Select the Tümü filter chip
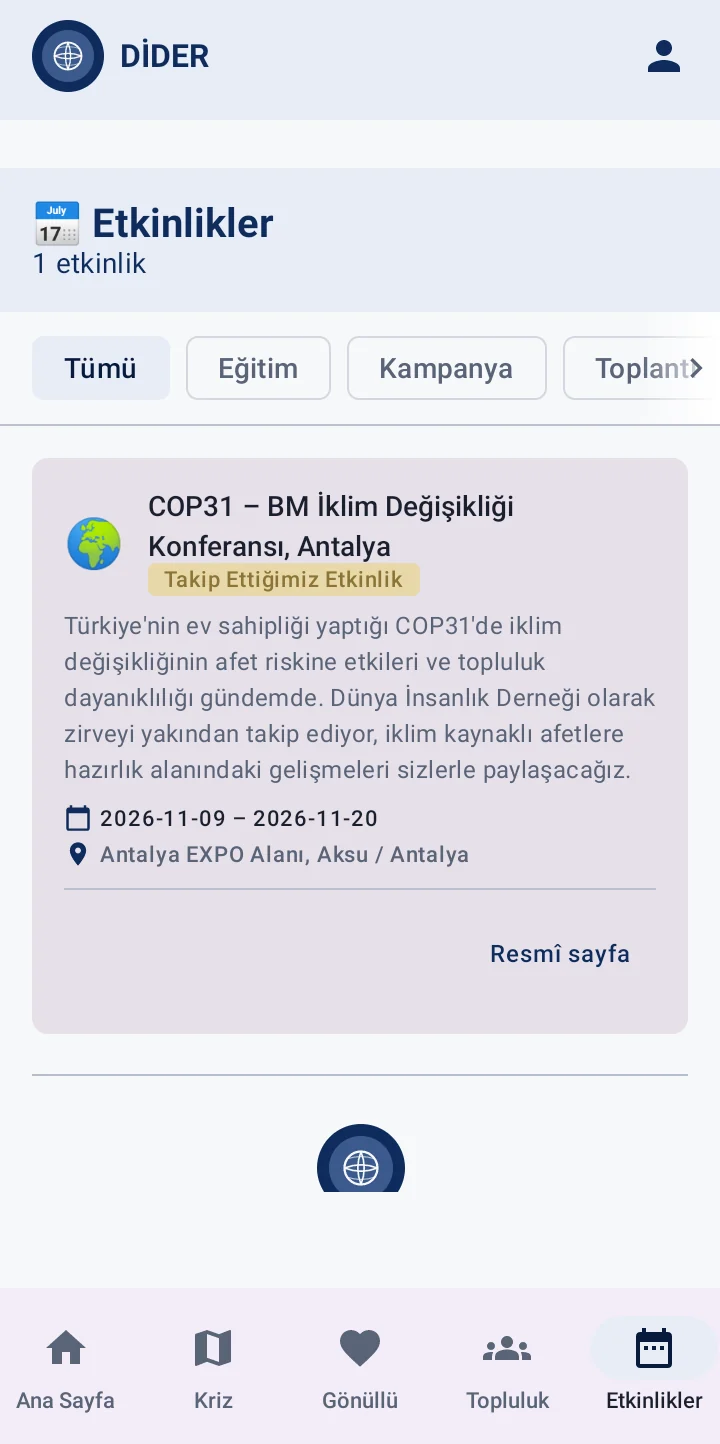This screenshot has width=720, height=1444. point(101,368)
